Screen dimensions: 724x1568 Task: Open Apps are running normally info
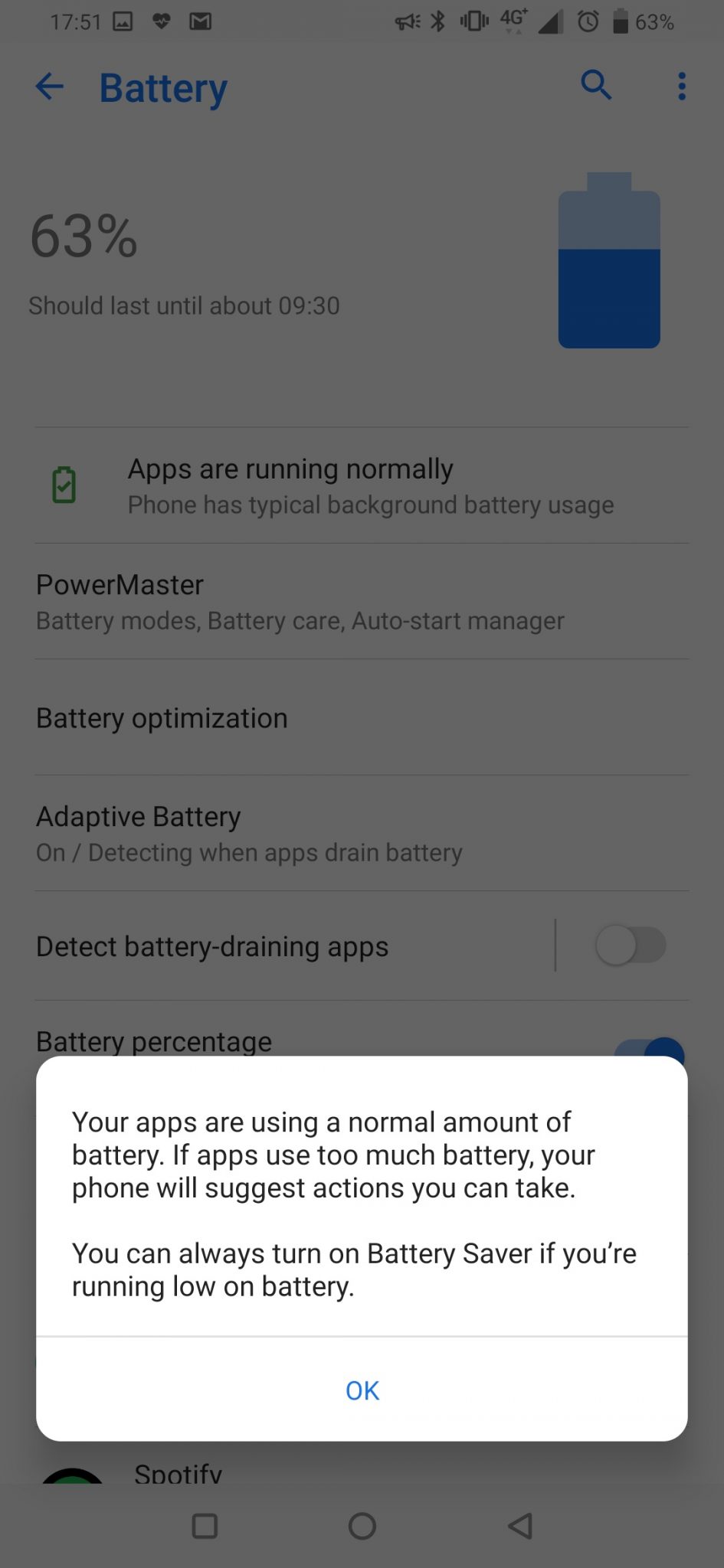(x=362, y=486)
